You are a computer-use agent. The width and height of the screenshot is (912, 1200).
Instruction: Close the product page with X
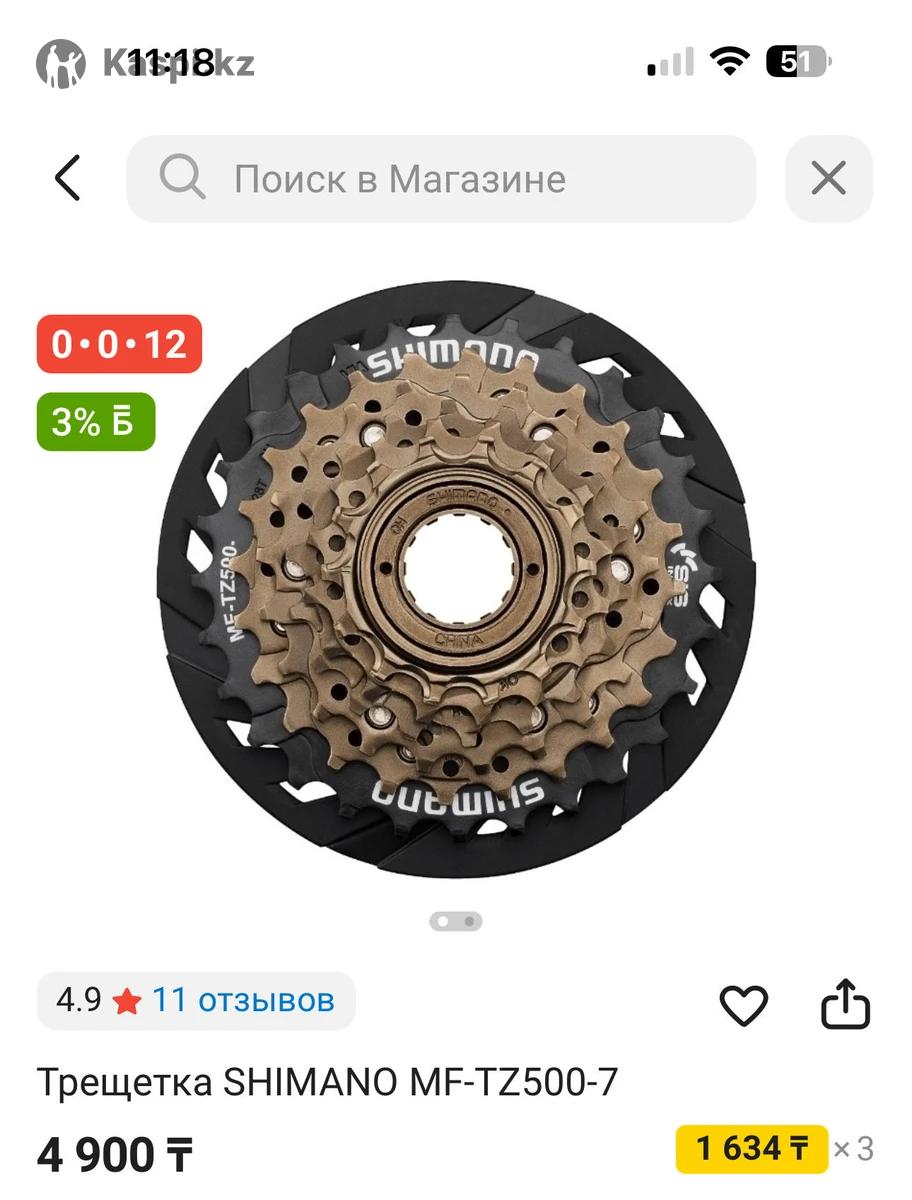click(828, 179)
